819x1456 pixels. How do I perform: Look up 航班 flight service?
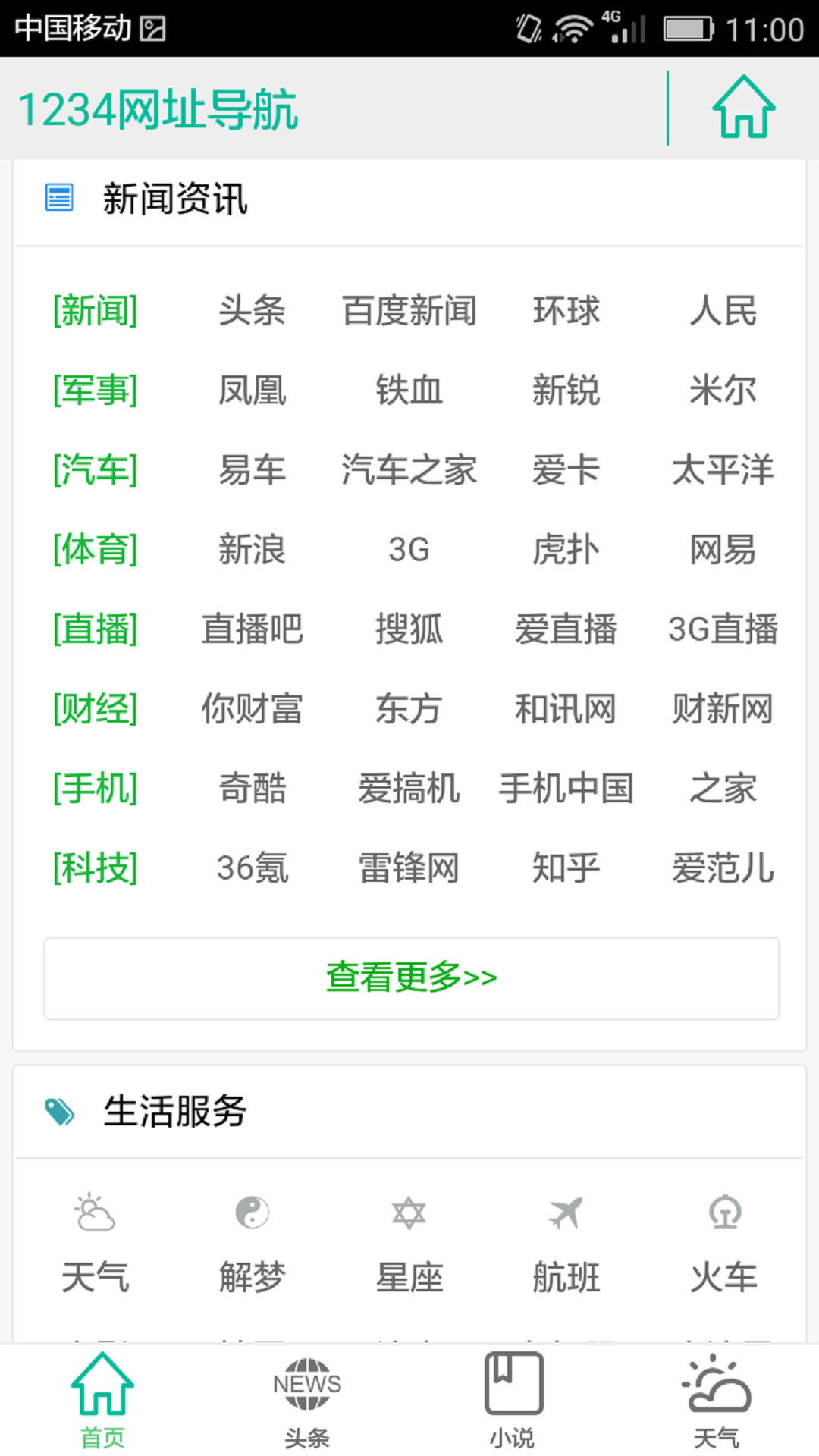click(566, 1245)
